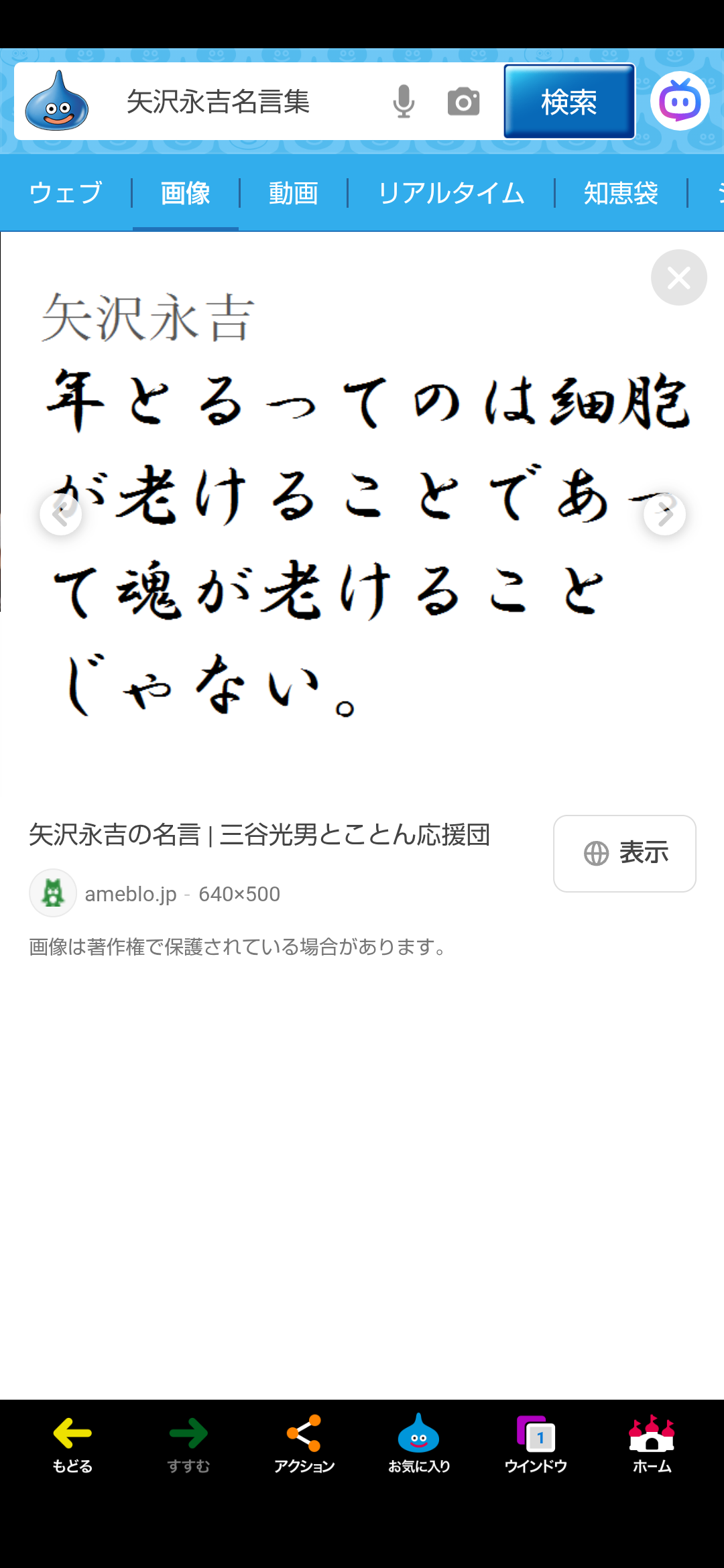The width and height of the screenshot is (724, 1568).
Task: Switch to the 動画 tab
Action: coord(293,193)
